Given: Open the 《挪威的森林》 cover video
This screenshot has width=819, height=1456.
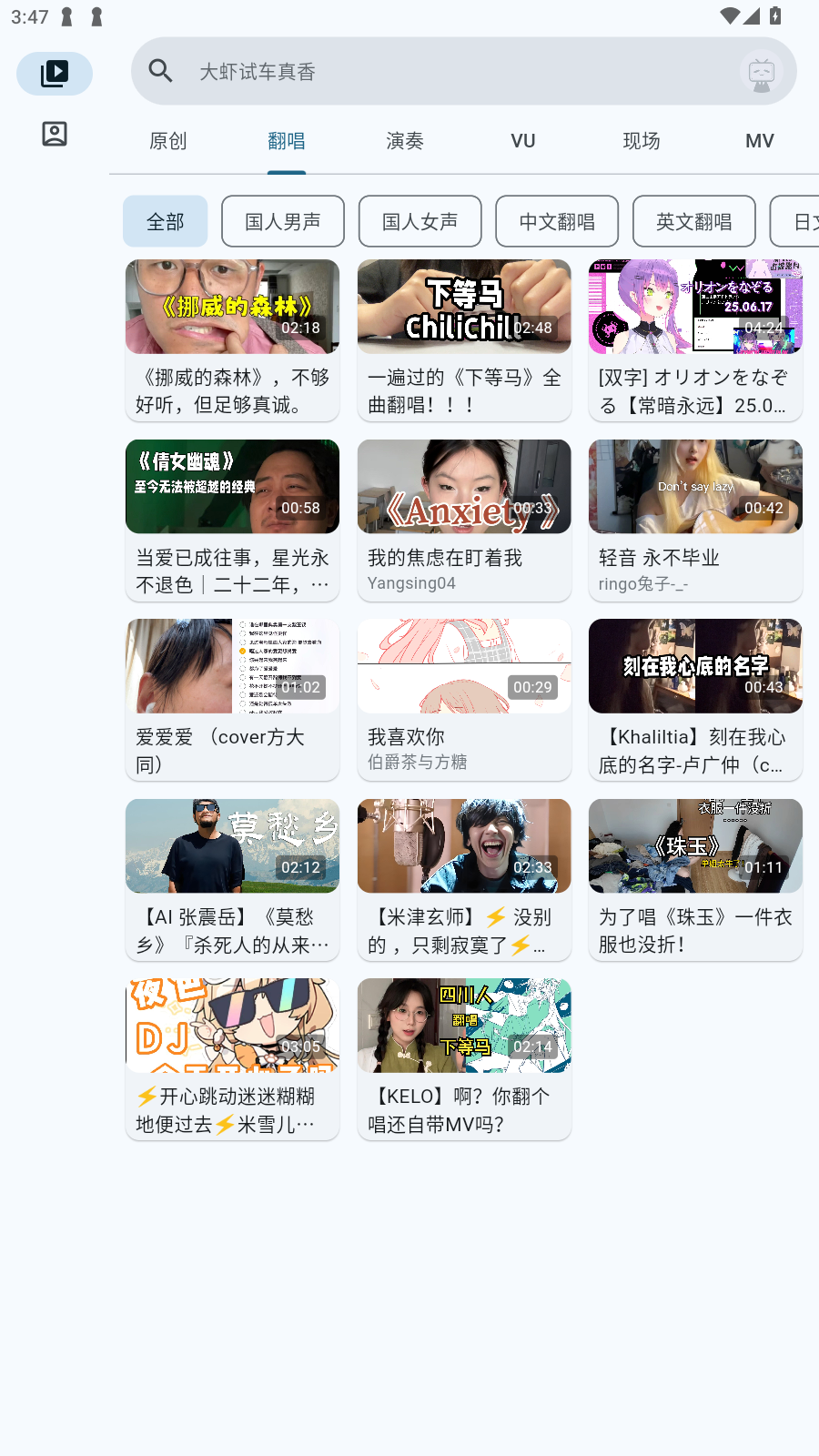Looking at the screenshot, I should [232, 339].
